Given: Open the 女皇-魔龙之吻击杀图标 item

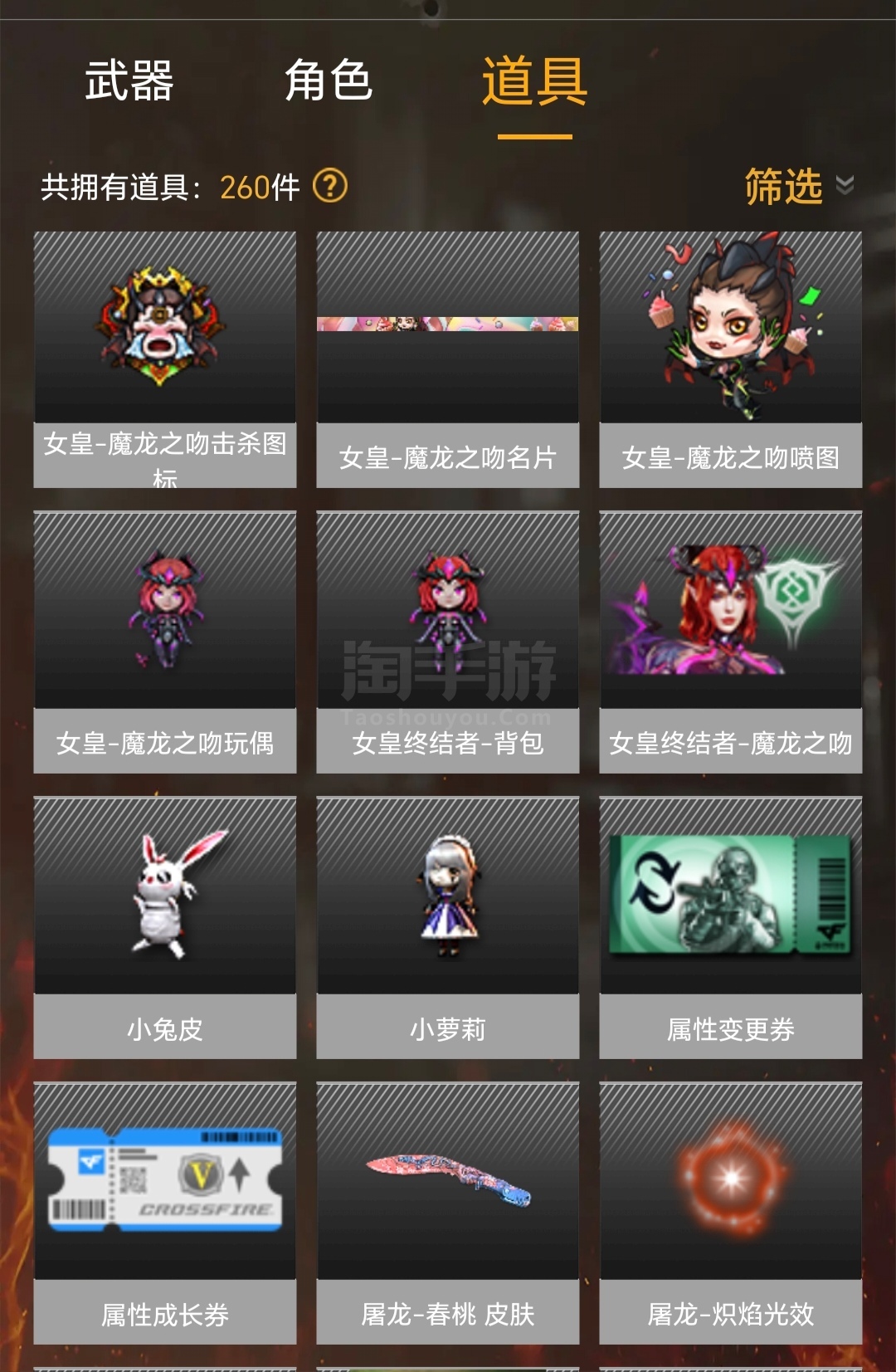Looking at the screenshot, I should [165, 359].
